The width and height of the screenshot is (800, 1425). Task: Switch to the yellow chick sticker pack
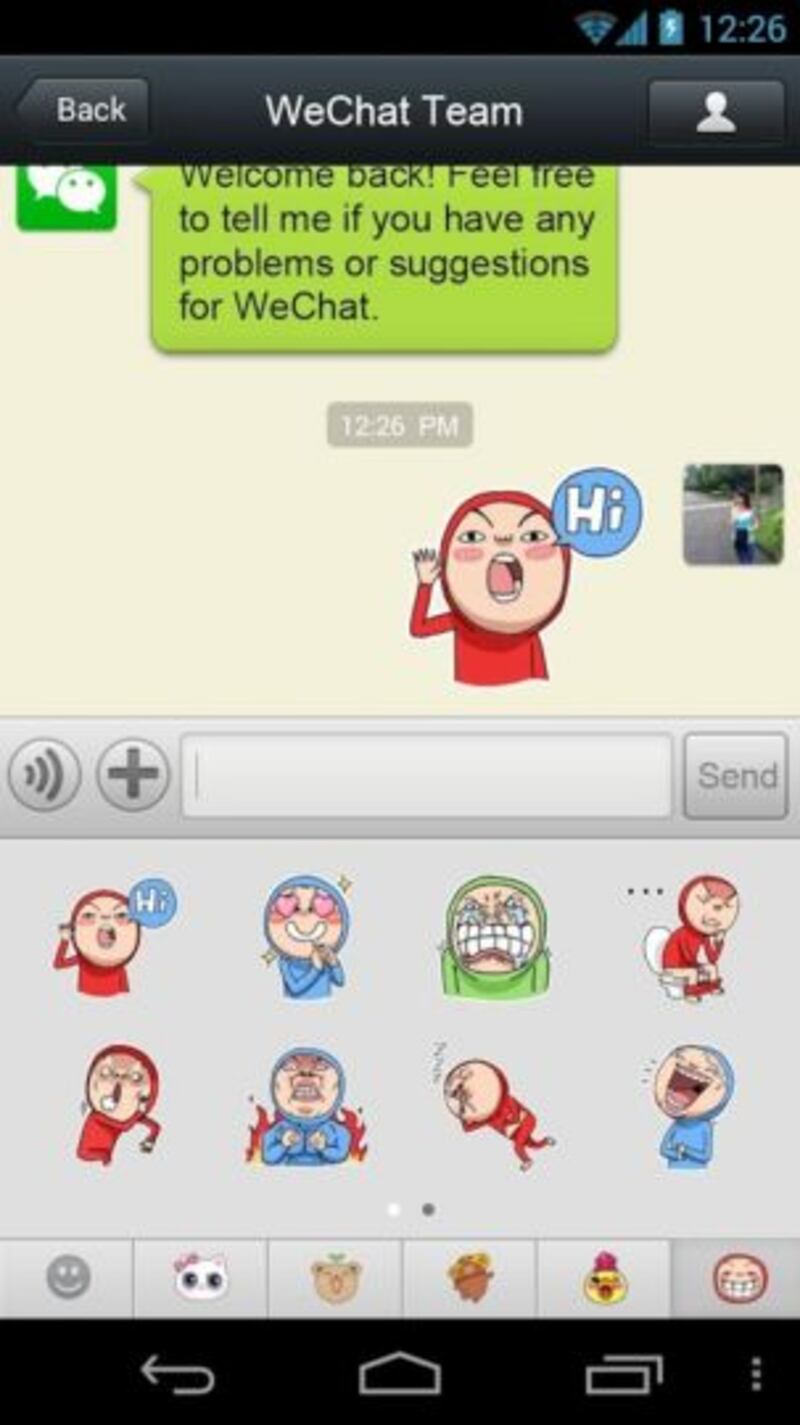(x=605, y=1278)
